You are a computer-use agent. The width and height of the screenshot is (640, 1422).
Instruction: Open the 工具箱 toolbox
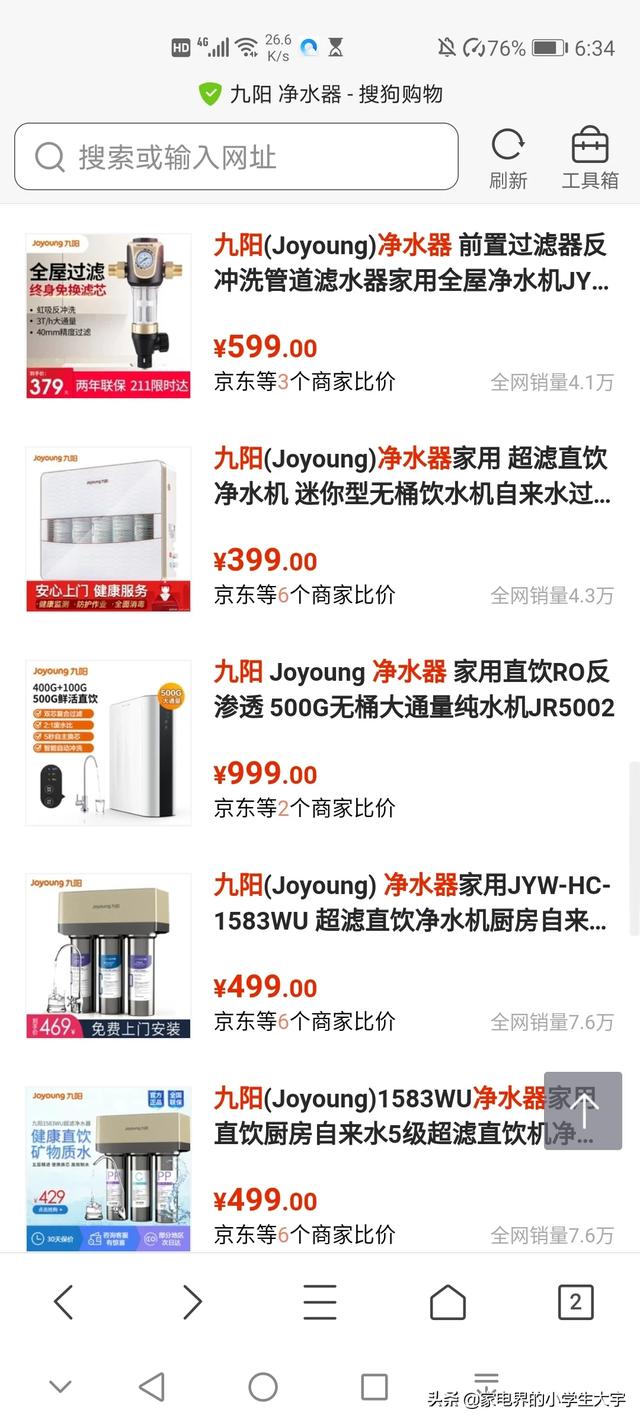590,158
